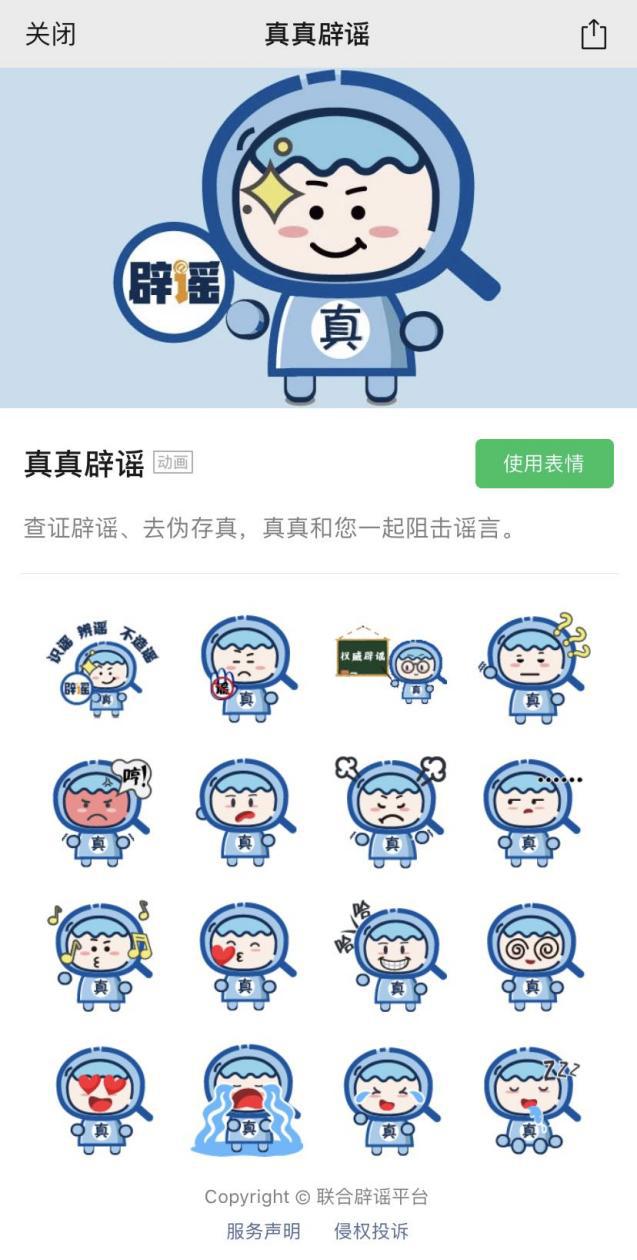
Task: Tap 关闭 to close the page
Action: (50, 34)
